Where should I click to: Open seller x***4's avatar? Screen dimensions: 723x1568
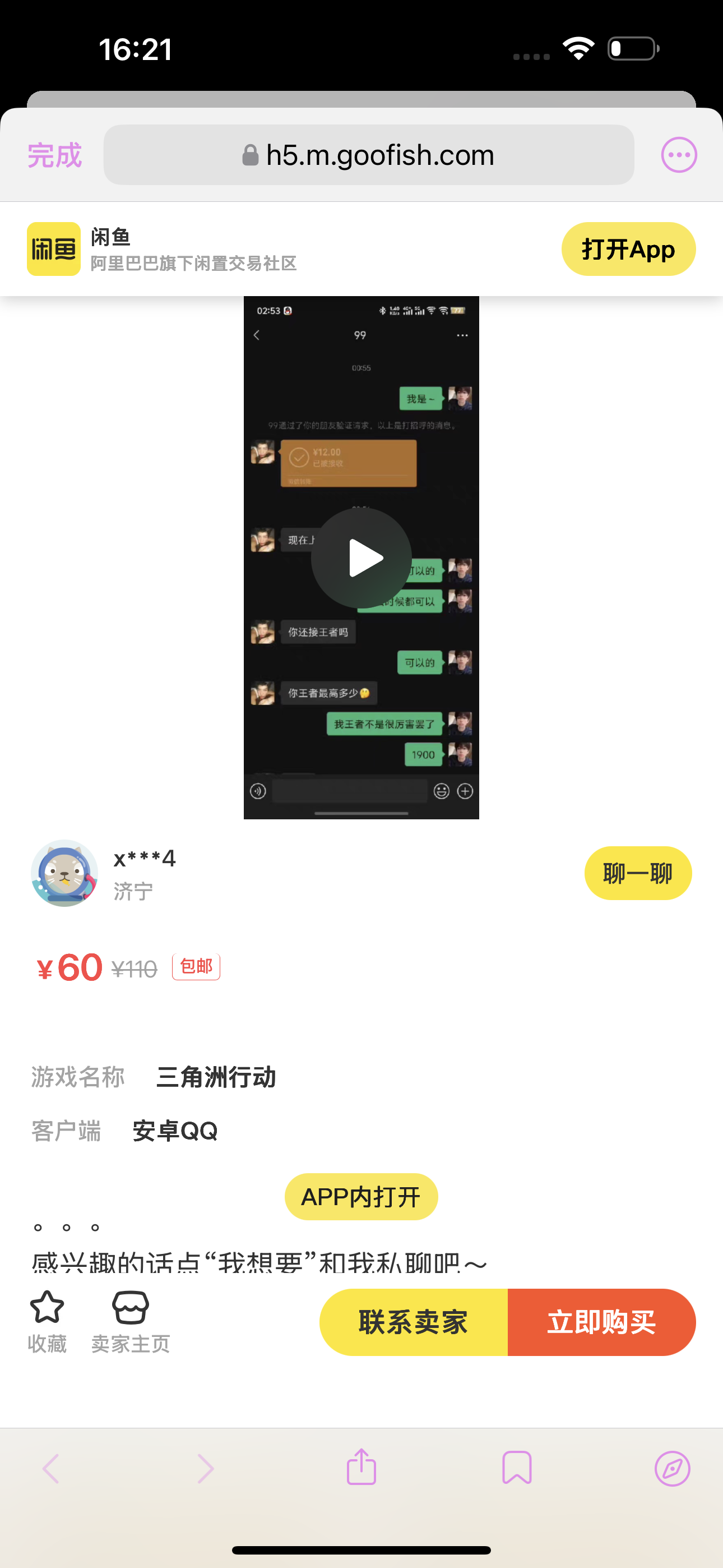[x=64, y=874]
